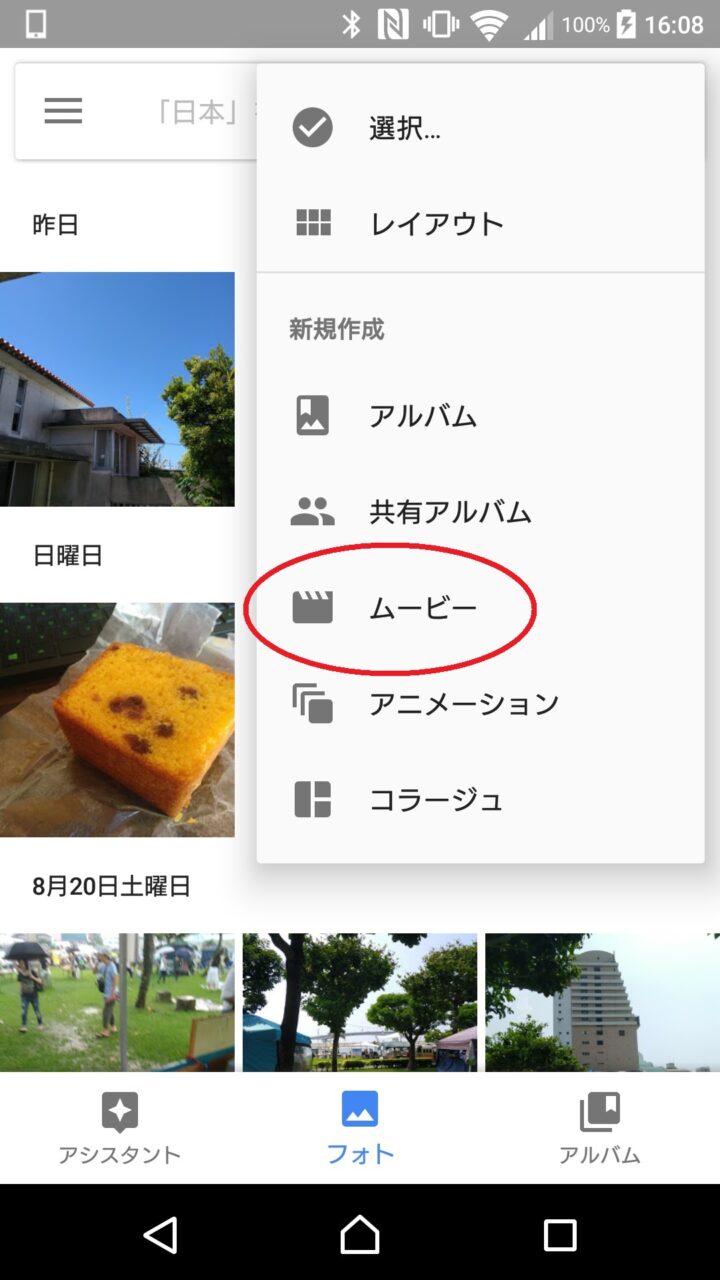Create a 共有アルバム
The image size is (720, 1280).
pyautogui.click(x=449, y=512)
